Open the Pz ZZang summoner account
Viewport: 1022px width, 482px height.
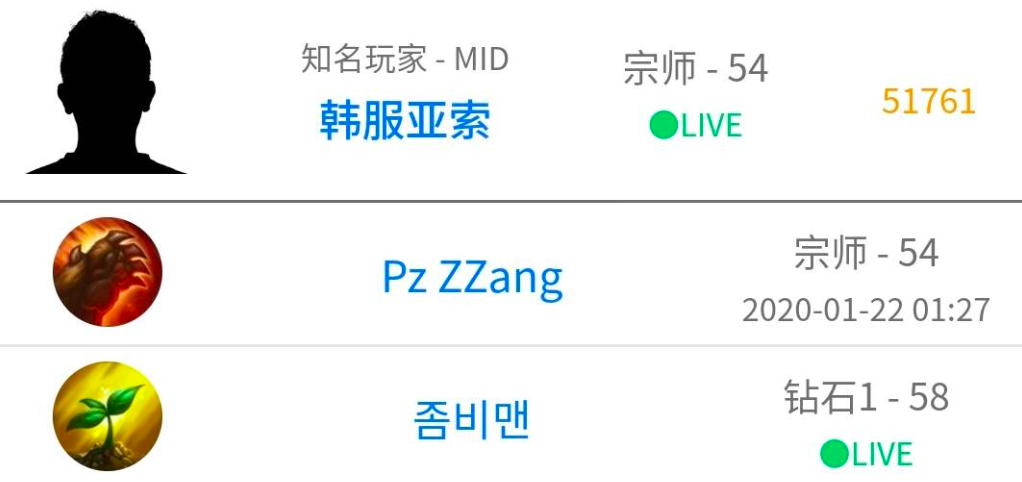[472, 276]
